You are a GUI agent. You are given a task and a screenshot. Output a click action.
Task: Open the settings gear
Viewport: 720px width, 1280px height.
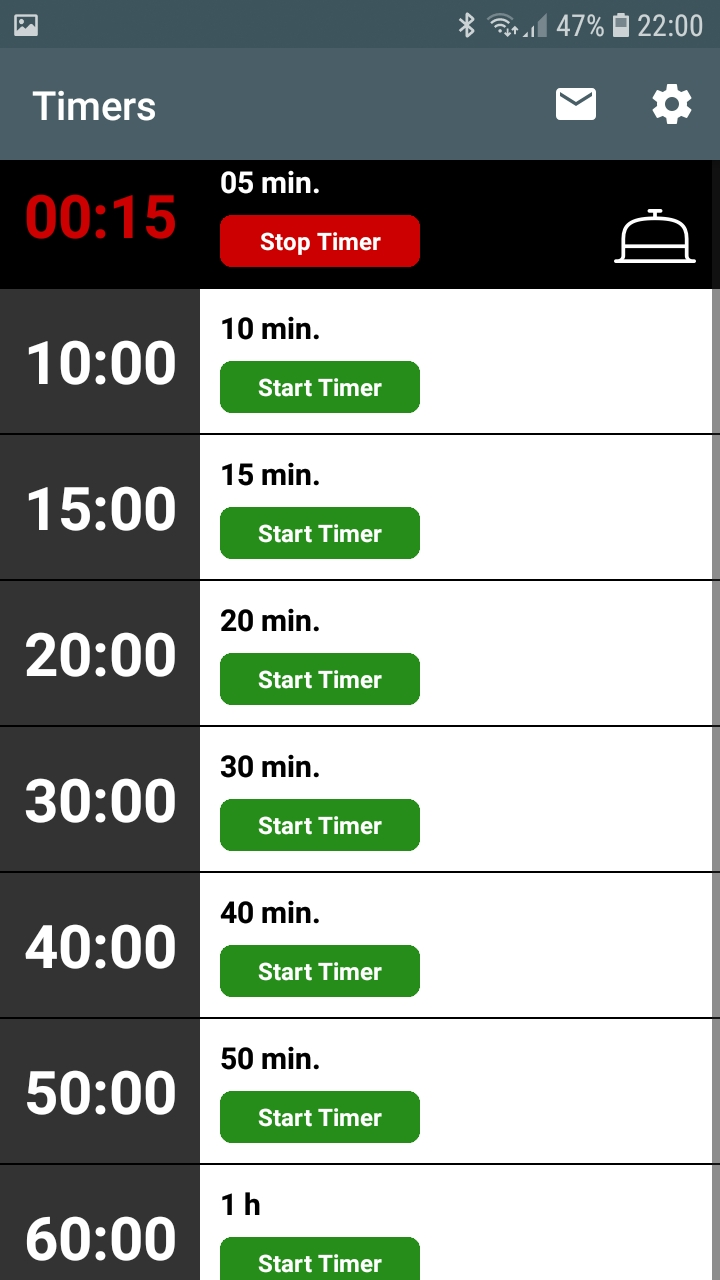[x=672, y=104]
